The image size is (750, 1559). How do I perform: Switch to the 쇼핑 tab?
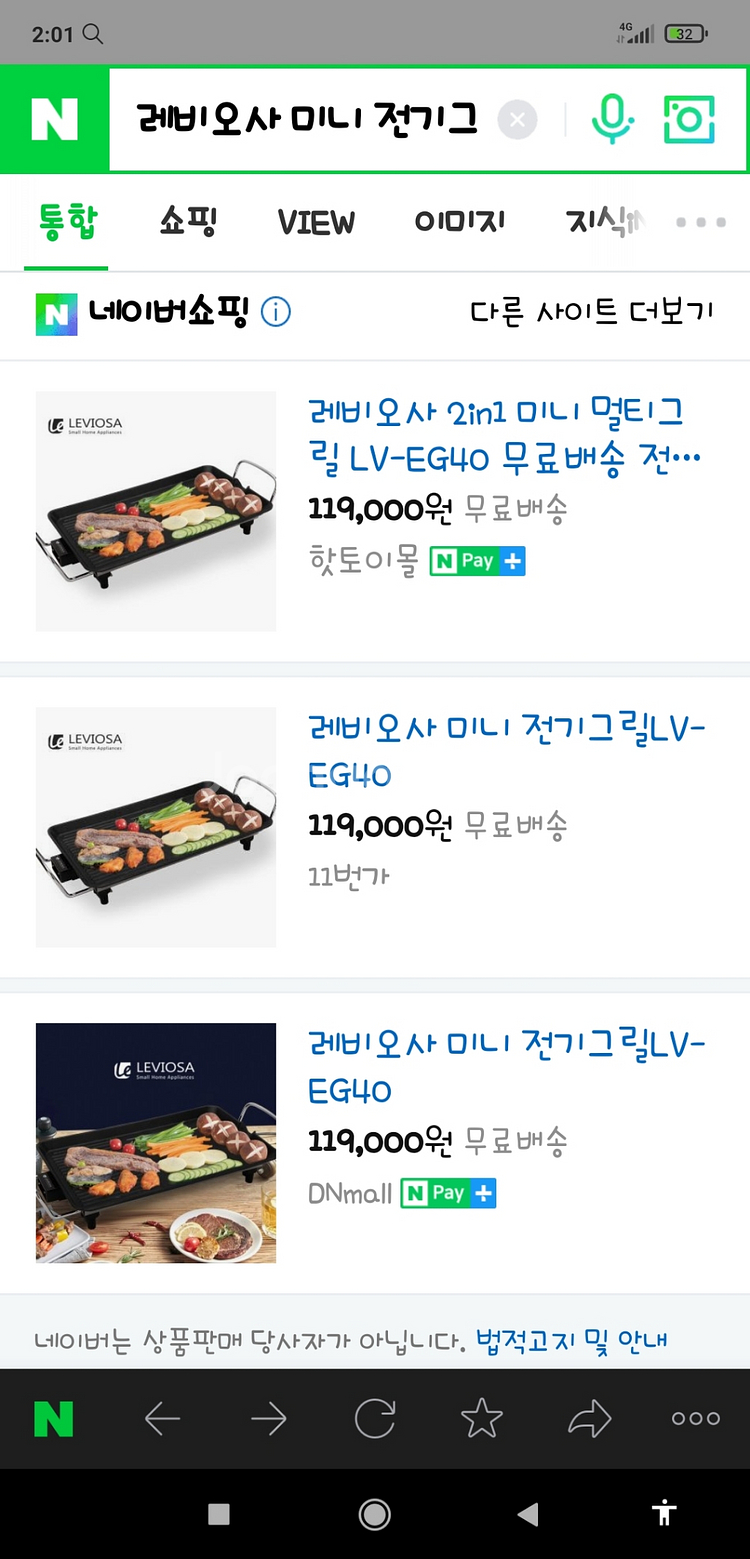[188, 222]
